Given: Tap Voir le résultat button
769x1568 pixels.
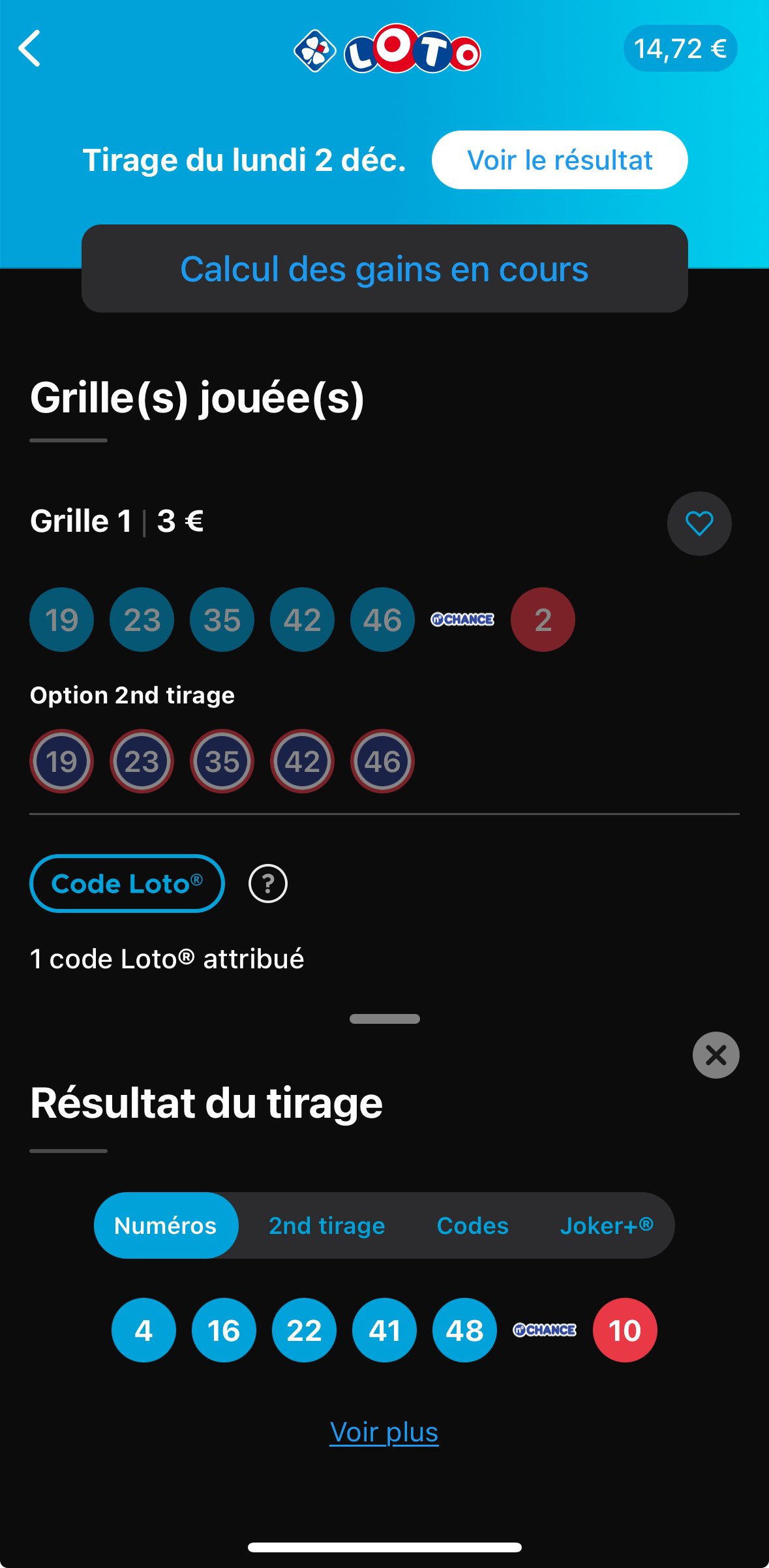Looking at the screenshot, I should coord(560,160).
